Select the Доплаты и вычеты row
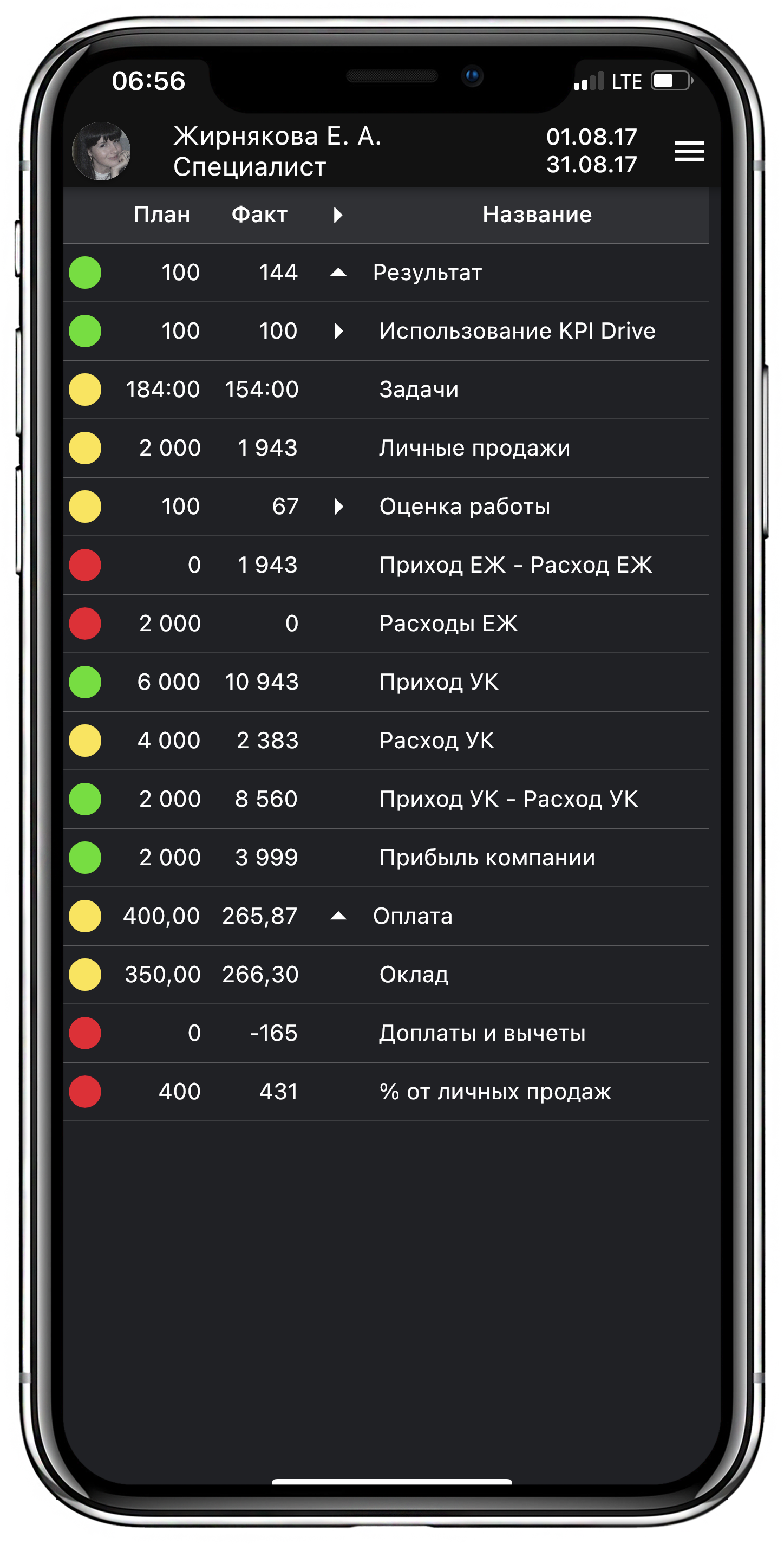Screen dimensions: 784x1544 coord(386,1033)
